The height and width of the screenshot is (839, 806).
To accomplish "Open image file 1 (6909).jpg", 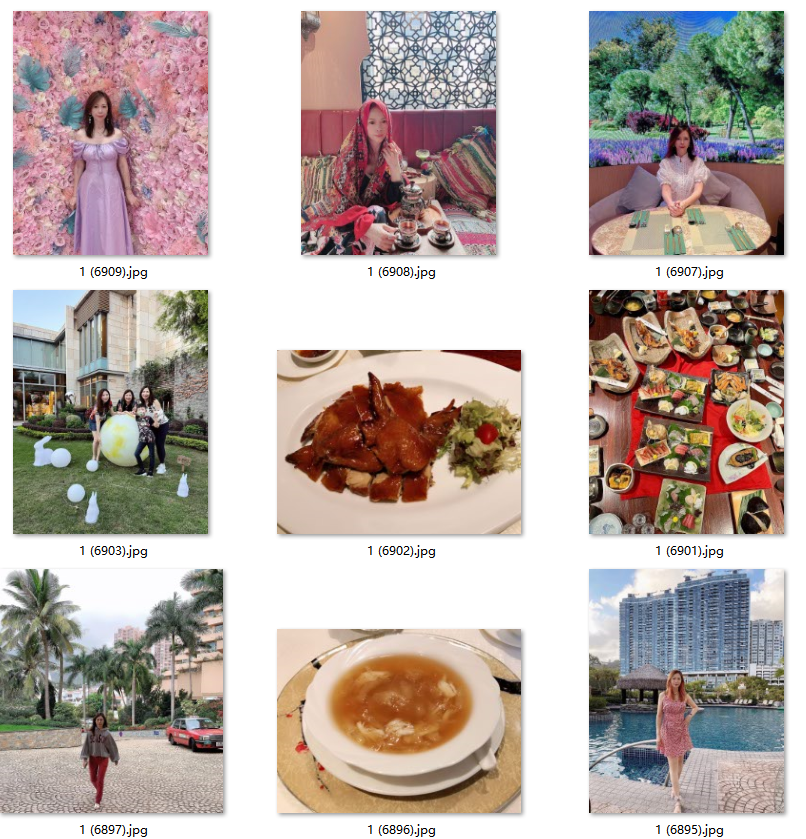I will [x=110, y=133].
